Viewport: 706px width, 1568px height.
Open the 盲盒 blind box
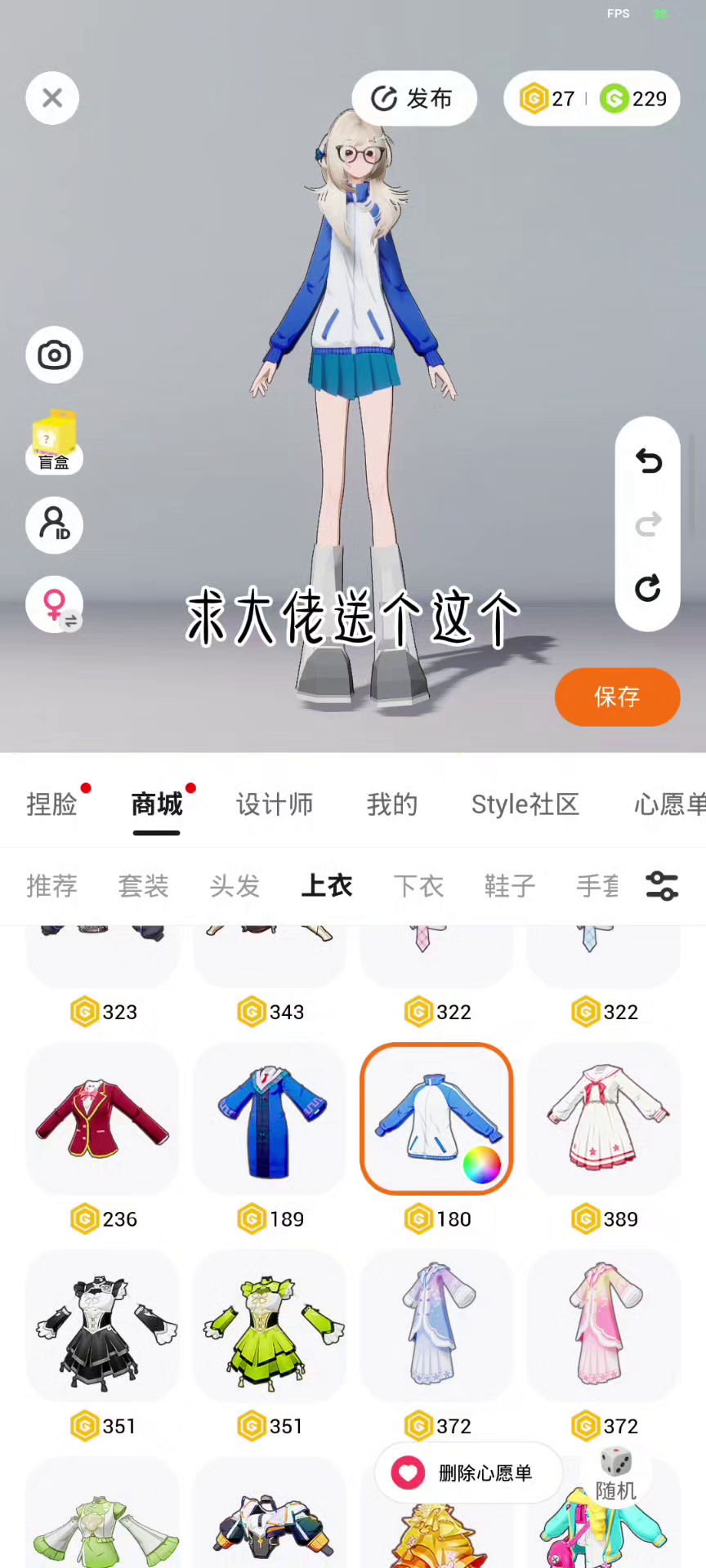pos(54,442)
